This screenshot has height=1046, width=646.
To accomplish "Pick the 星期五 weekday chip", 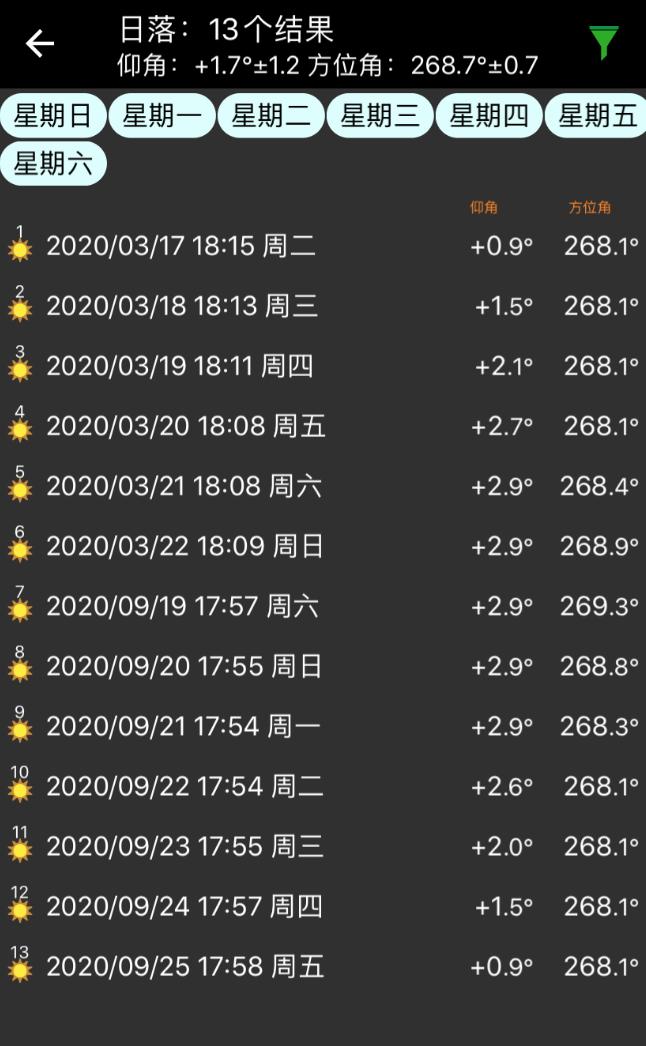I will click(597, 116).
